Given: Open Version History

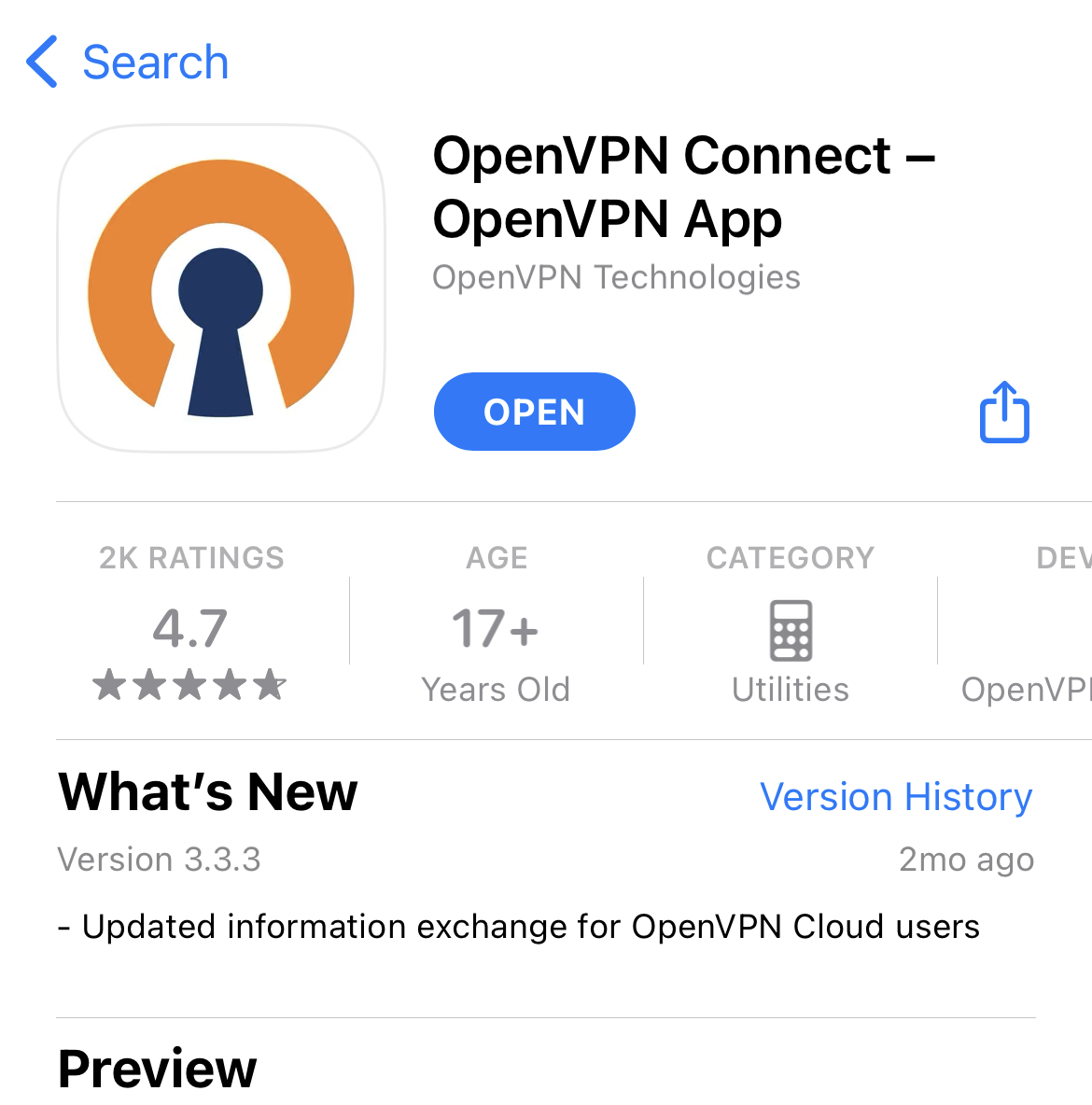Looking at the screenshot, I should pyautogui.click(x=895, y=797).
